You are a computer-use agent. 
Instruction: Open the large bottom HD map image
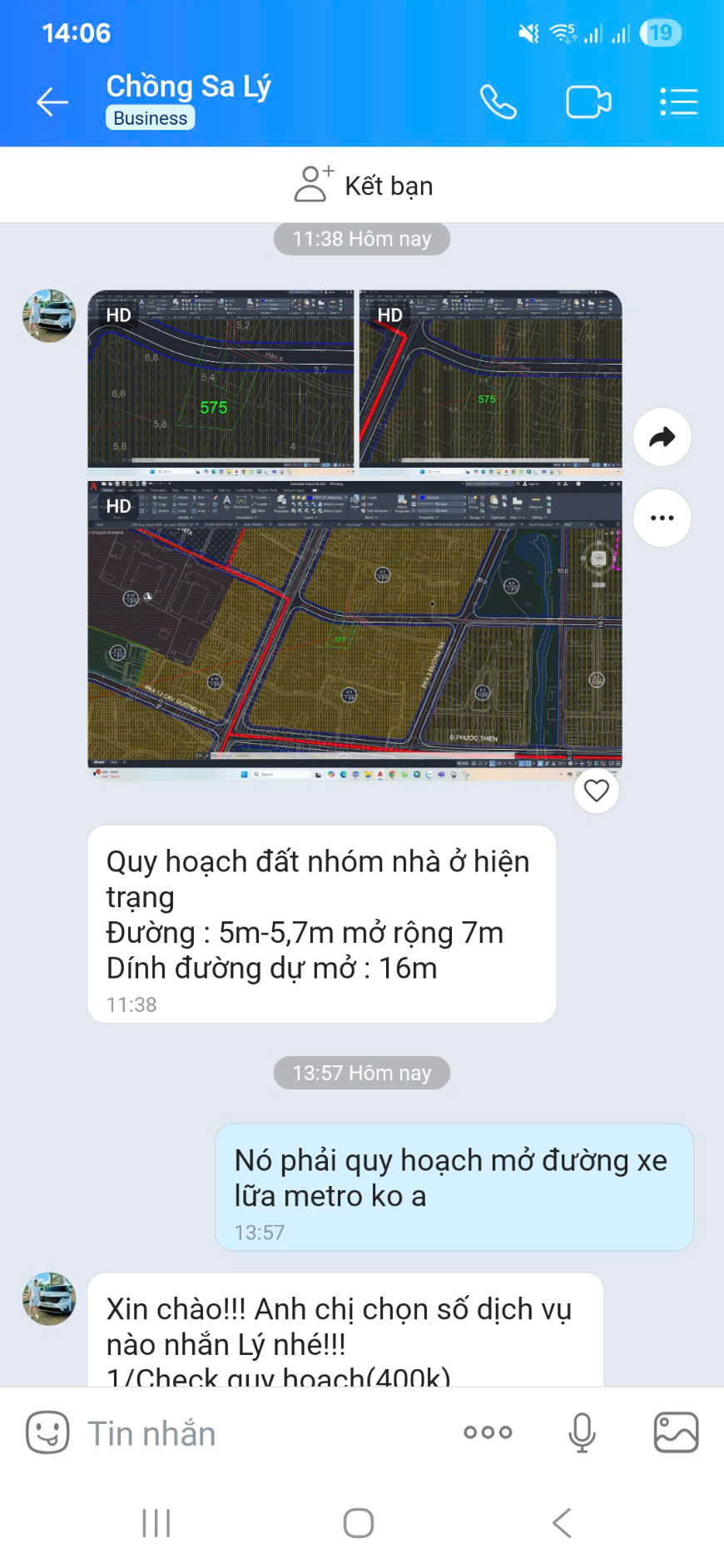click(x=355, y=628)
